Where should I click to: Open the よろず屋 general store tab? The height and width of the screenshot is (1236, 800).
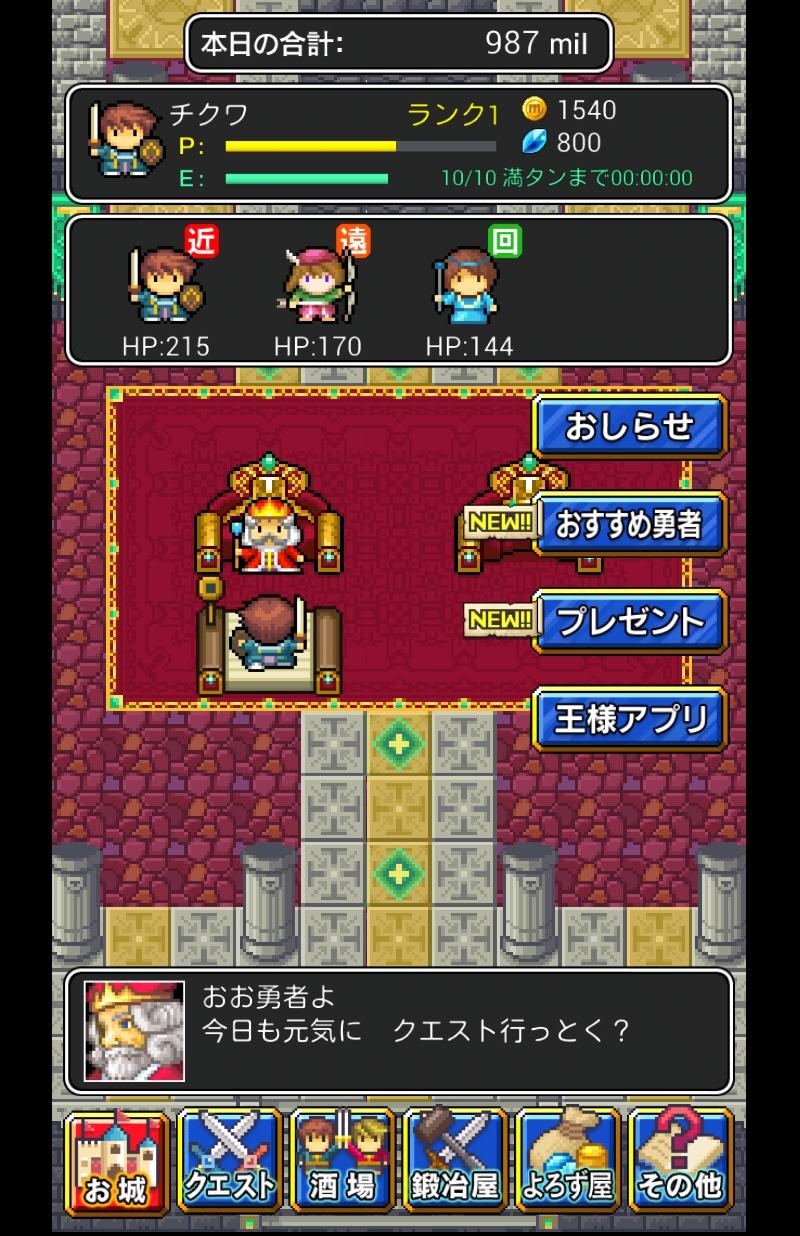click(x=568, y=1161)
